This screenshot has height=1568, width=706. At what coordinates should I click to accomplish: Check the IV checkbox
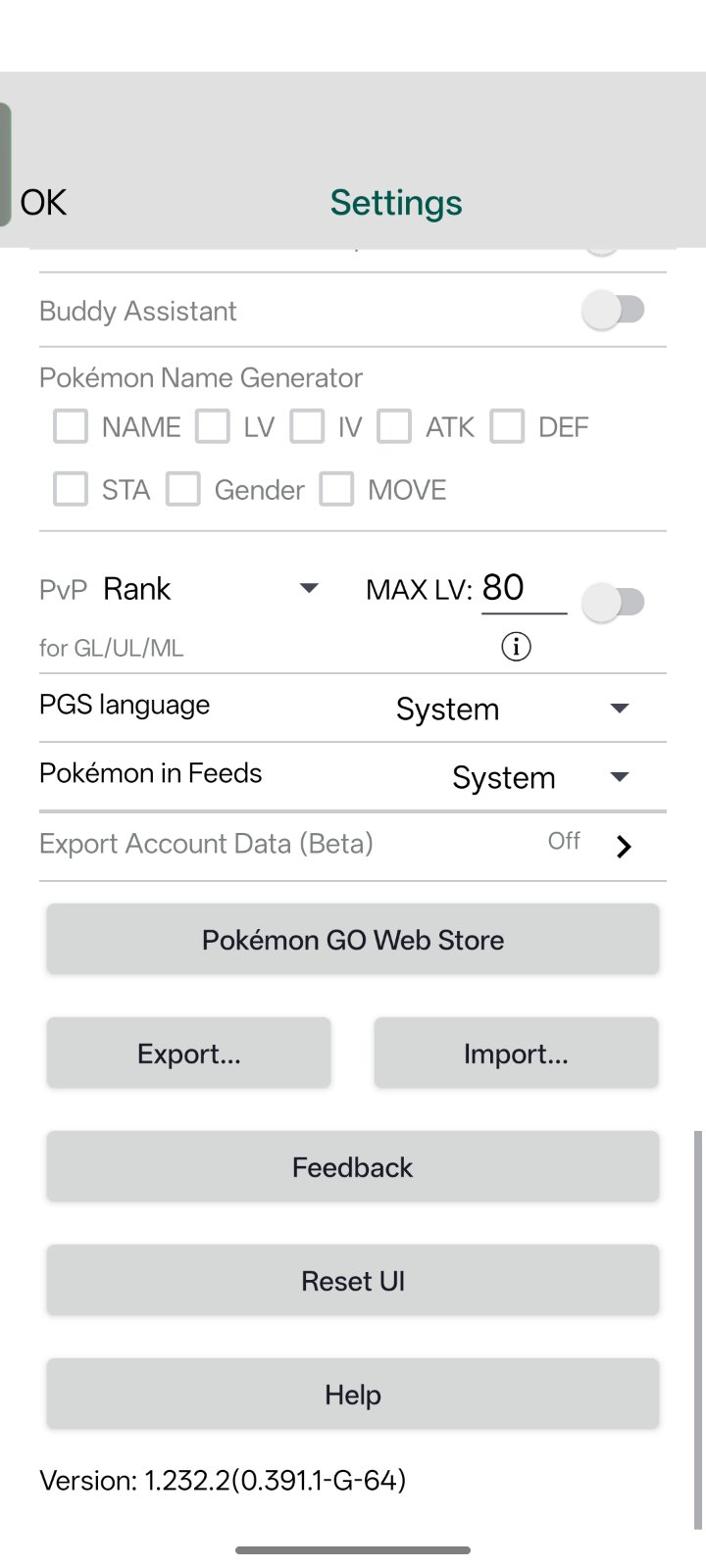coord(307,427)
